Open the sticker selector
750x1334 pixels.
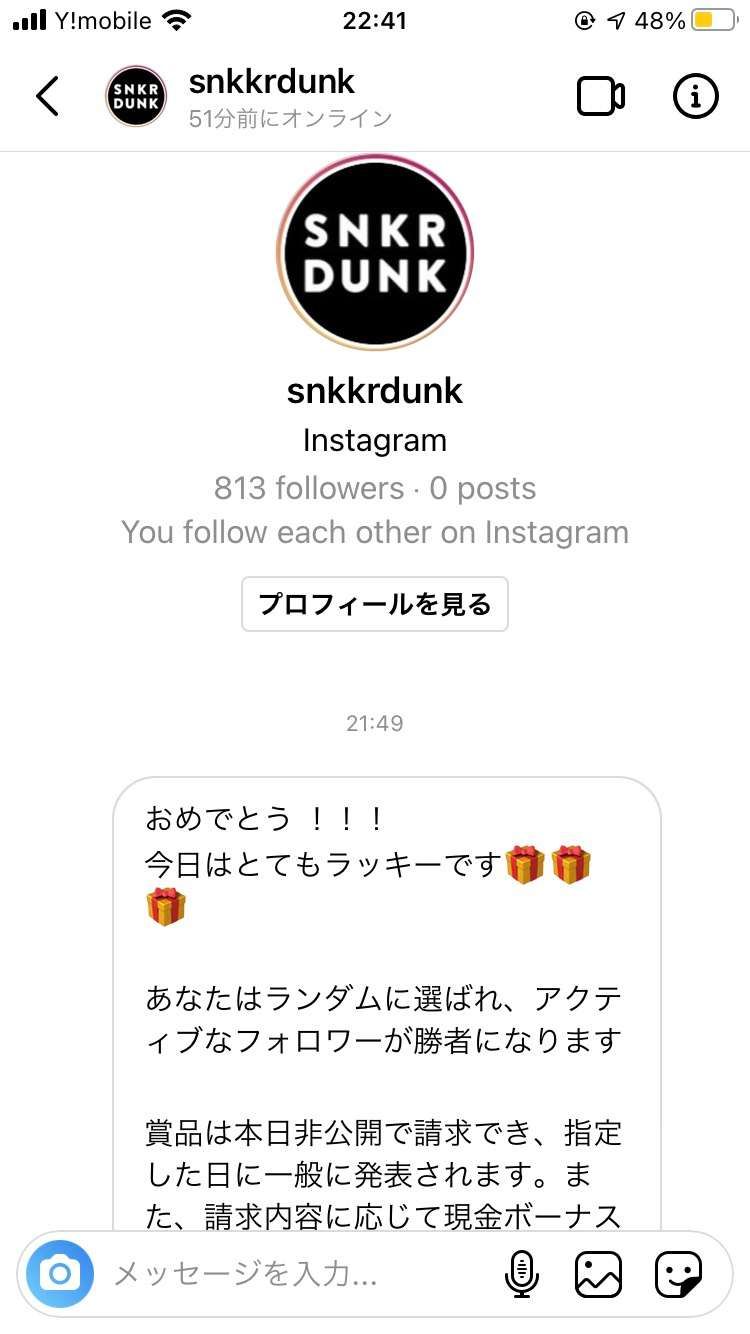(x=676, y=1274)
